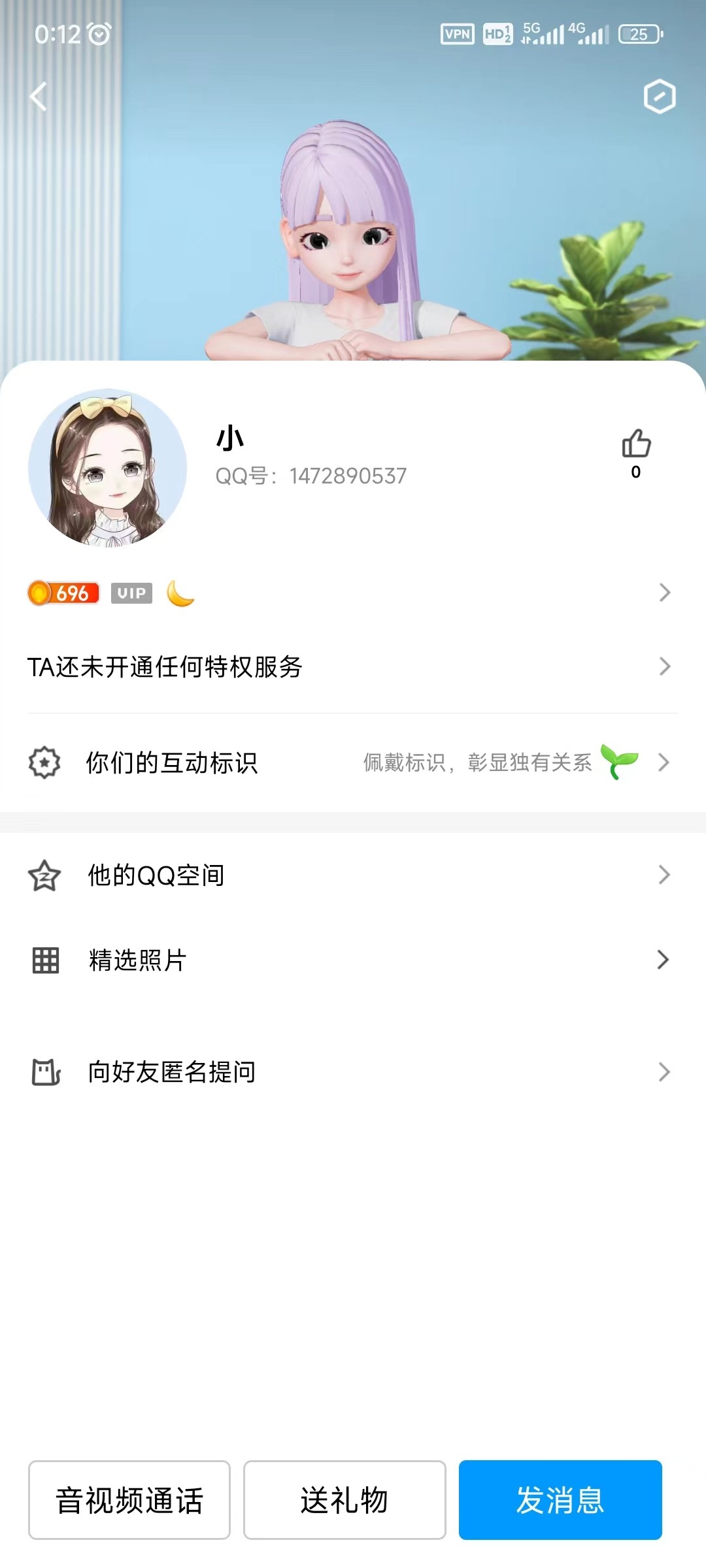706x1568 pixels.
Task: View the round profile avatar
Action: coord(108,468)
